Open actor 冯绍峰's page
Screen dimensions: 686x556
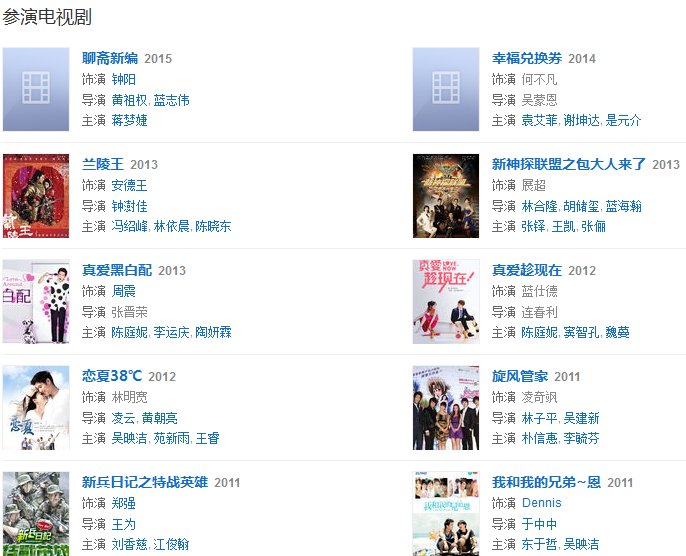coord(130,226)
